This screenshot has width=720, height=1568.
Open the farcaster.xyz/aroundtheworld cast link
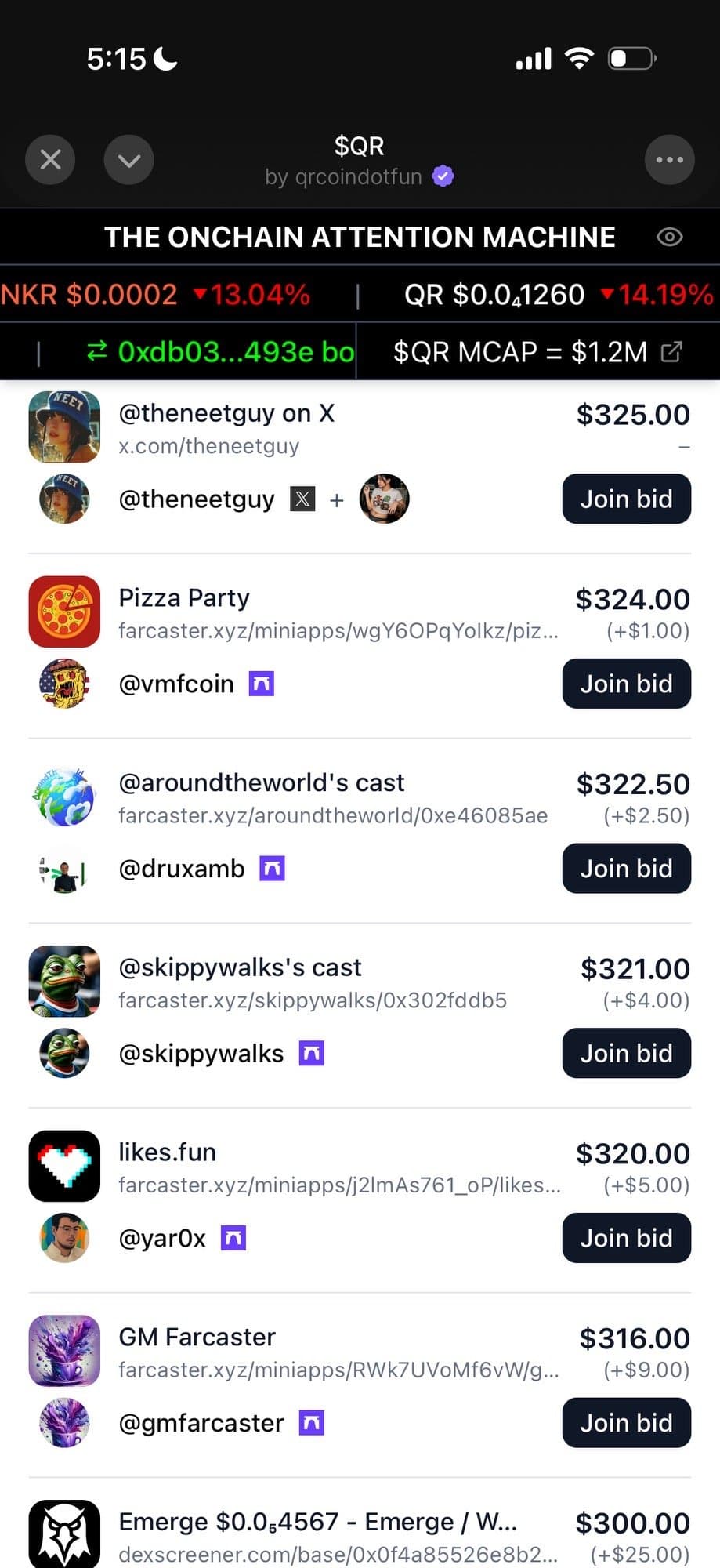[x=332, y=816]
